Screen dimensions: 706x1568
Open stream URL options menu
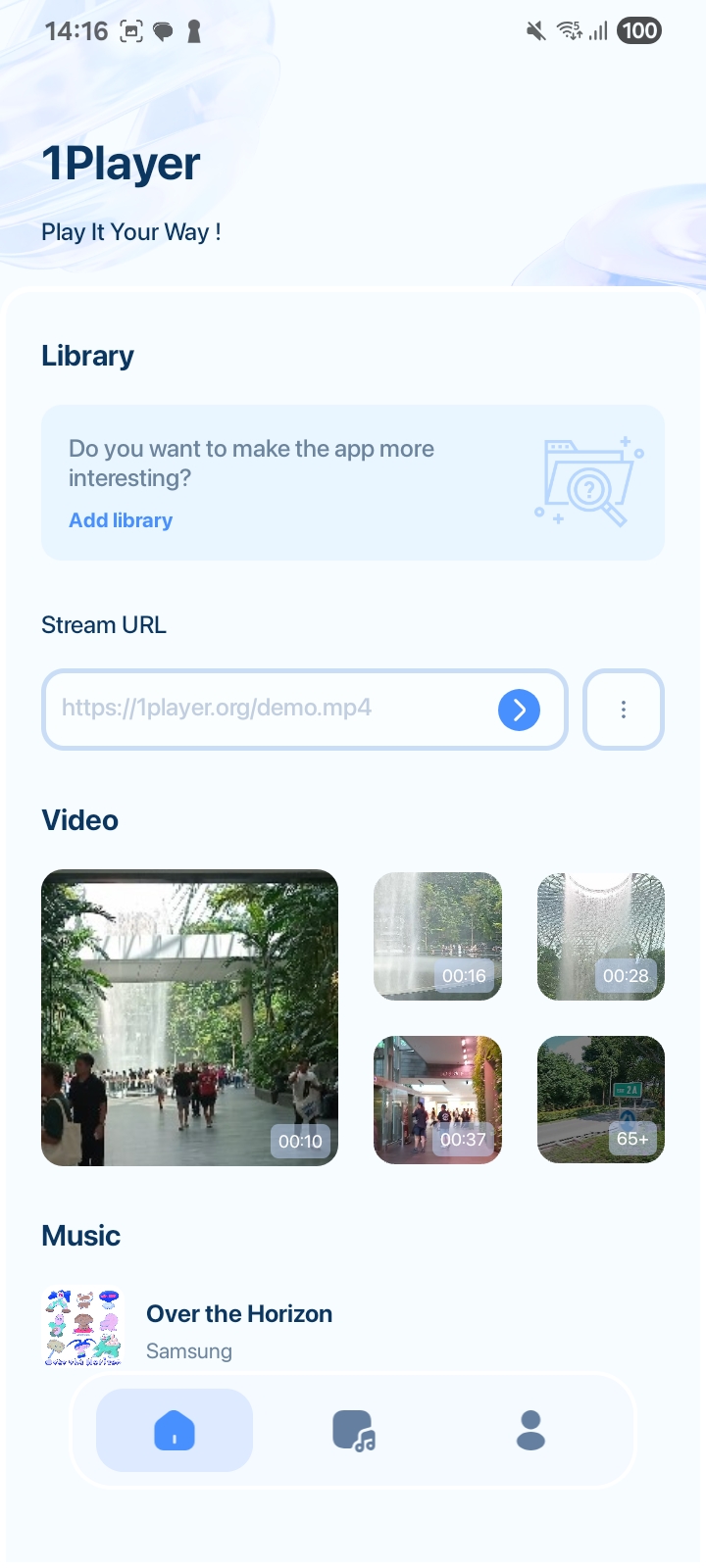click(624, 710)
